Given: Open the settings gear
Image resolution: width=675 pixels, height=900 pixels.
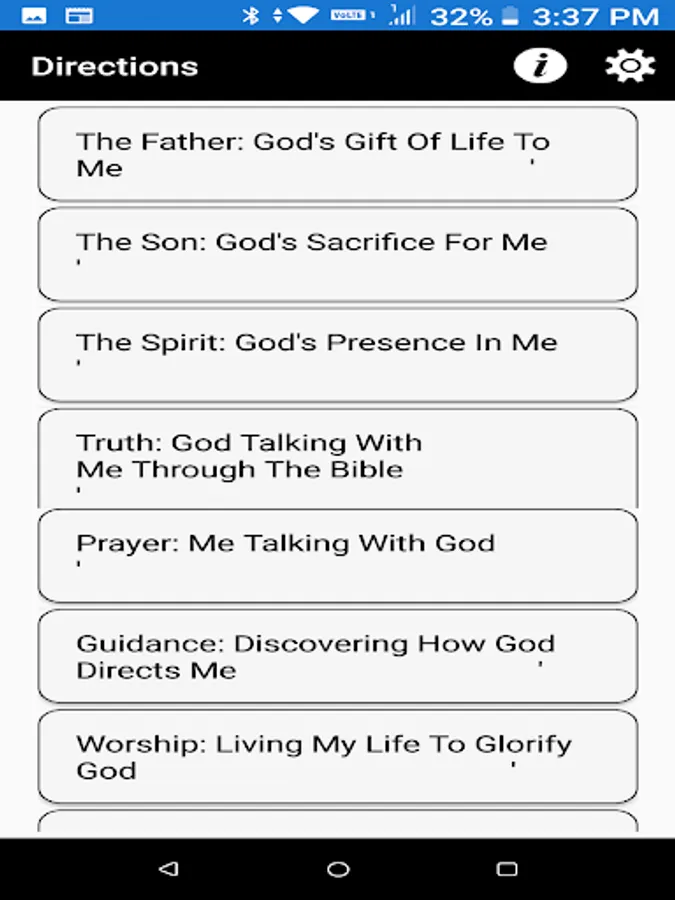Looking at the screenshot, I should [x=630, y=66].
